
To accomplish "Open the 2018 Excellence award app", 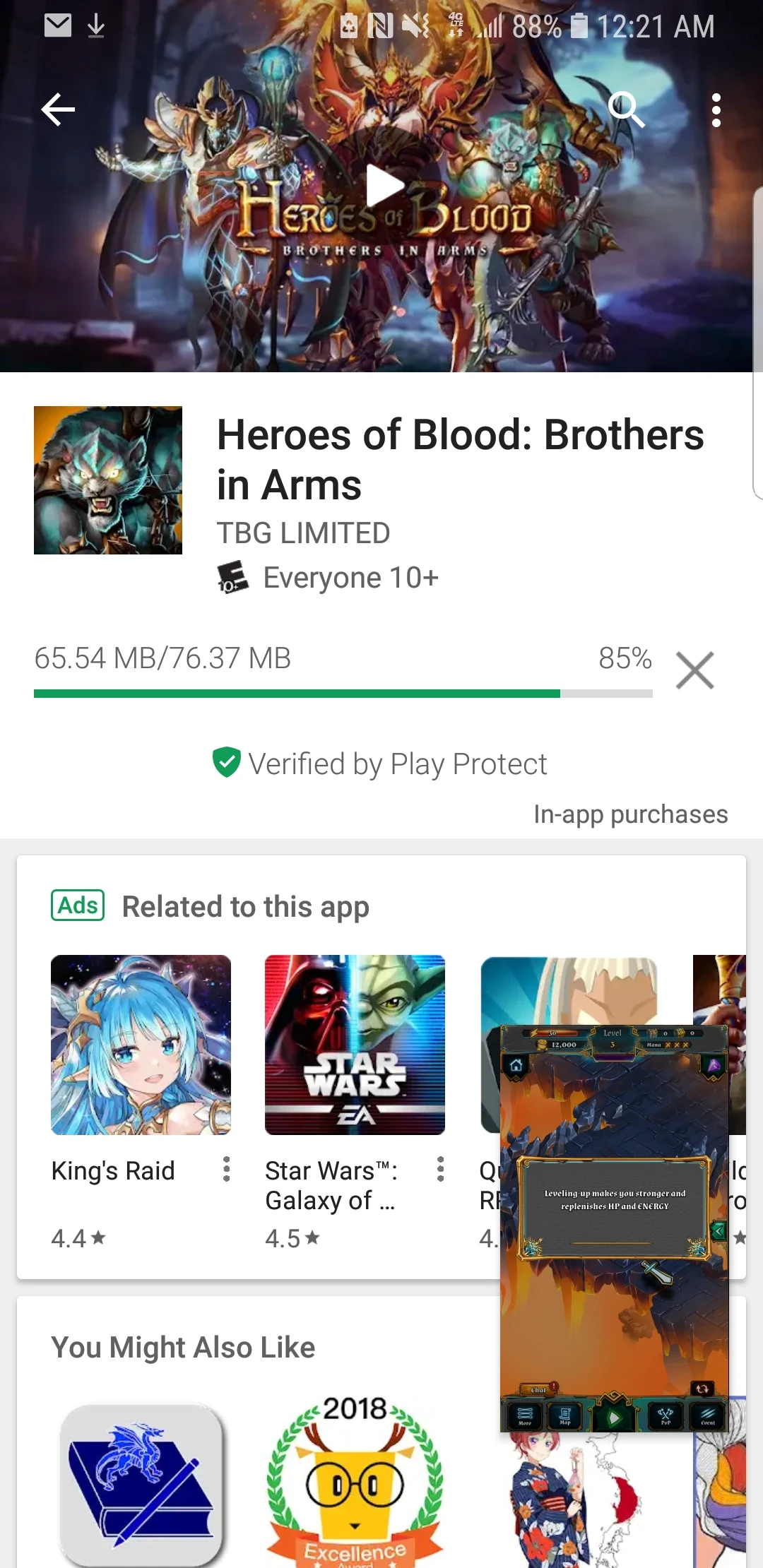I will click(355, 1482).
